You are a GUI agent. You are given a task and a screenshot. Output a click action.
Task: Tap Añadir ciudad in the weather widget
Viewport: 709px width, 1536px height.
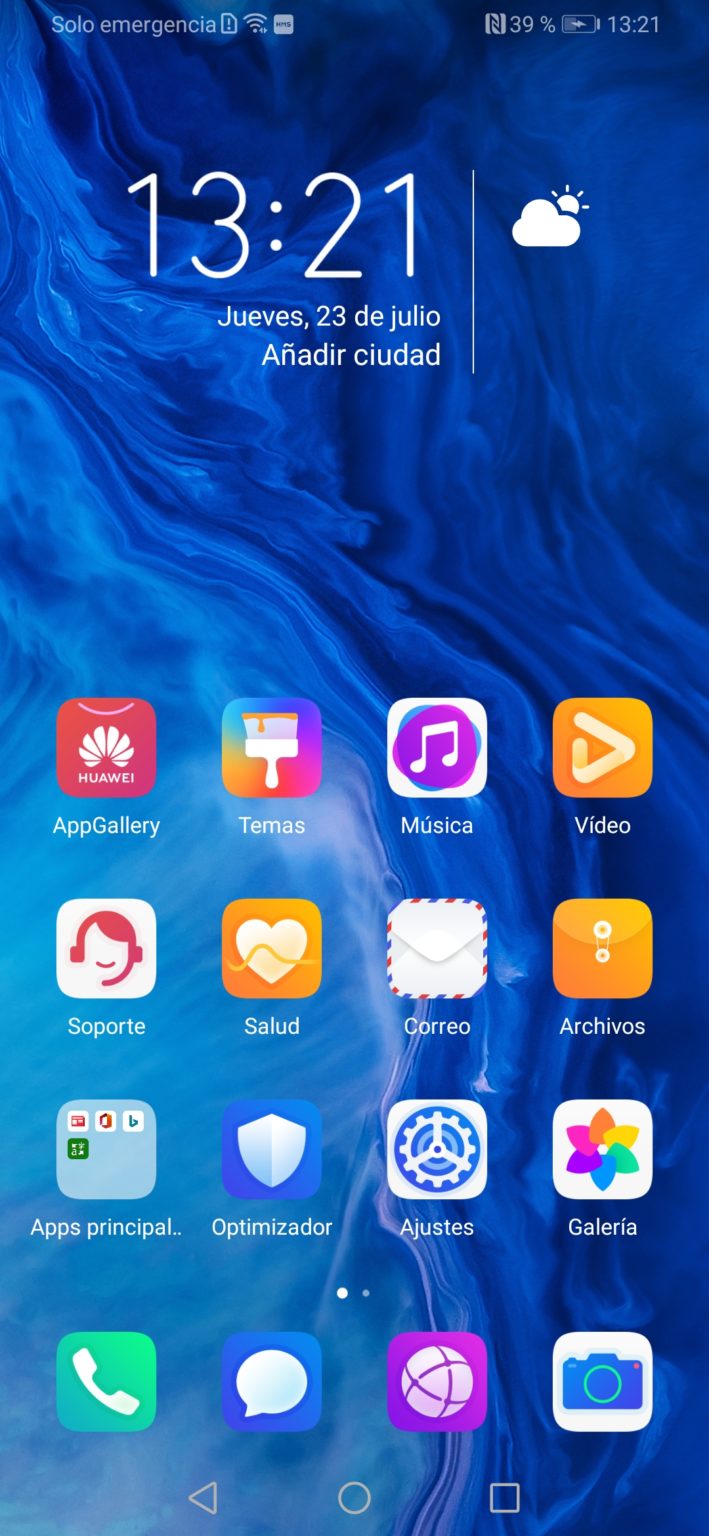[351, 355]
